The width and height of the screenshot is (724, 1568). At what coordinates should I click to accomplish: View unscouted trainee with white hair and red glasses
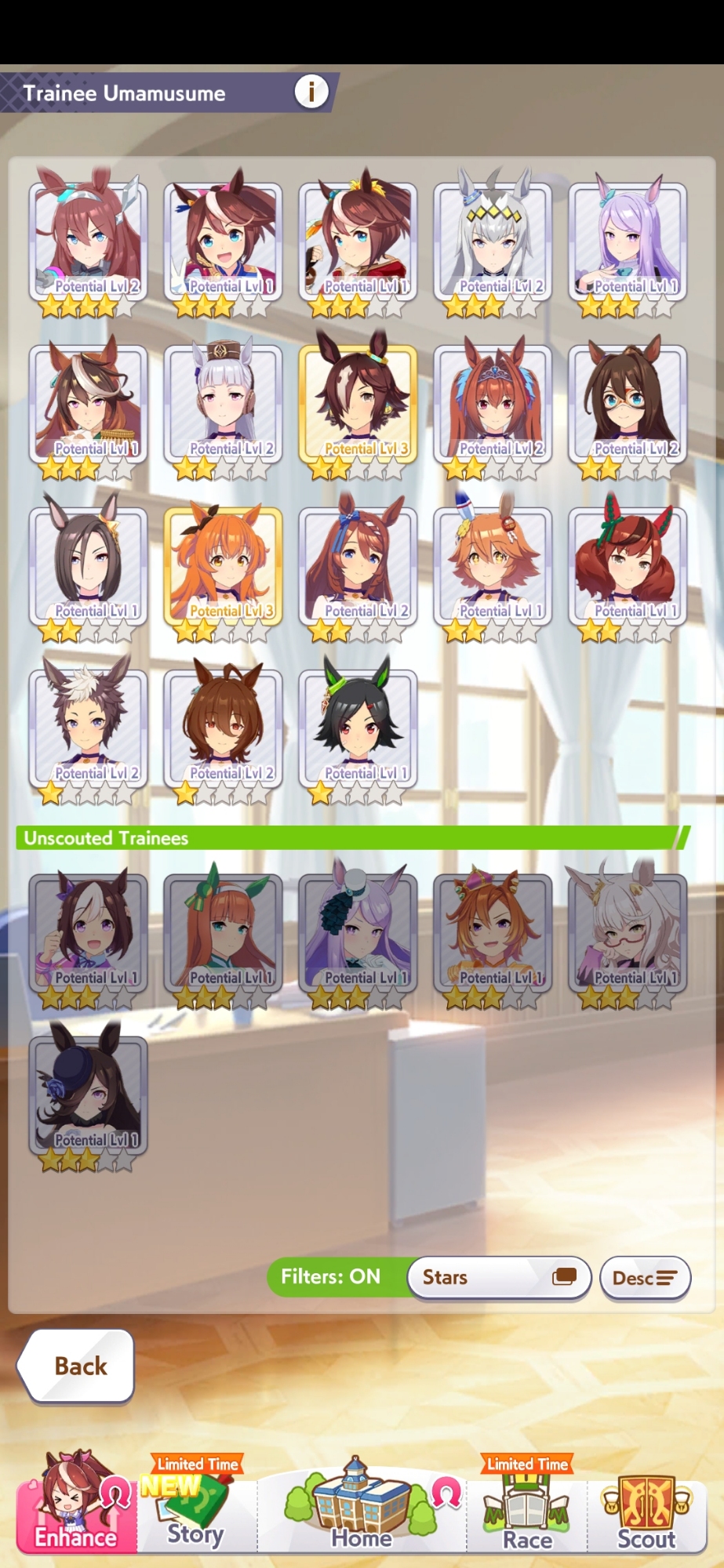[628, 933]
